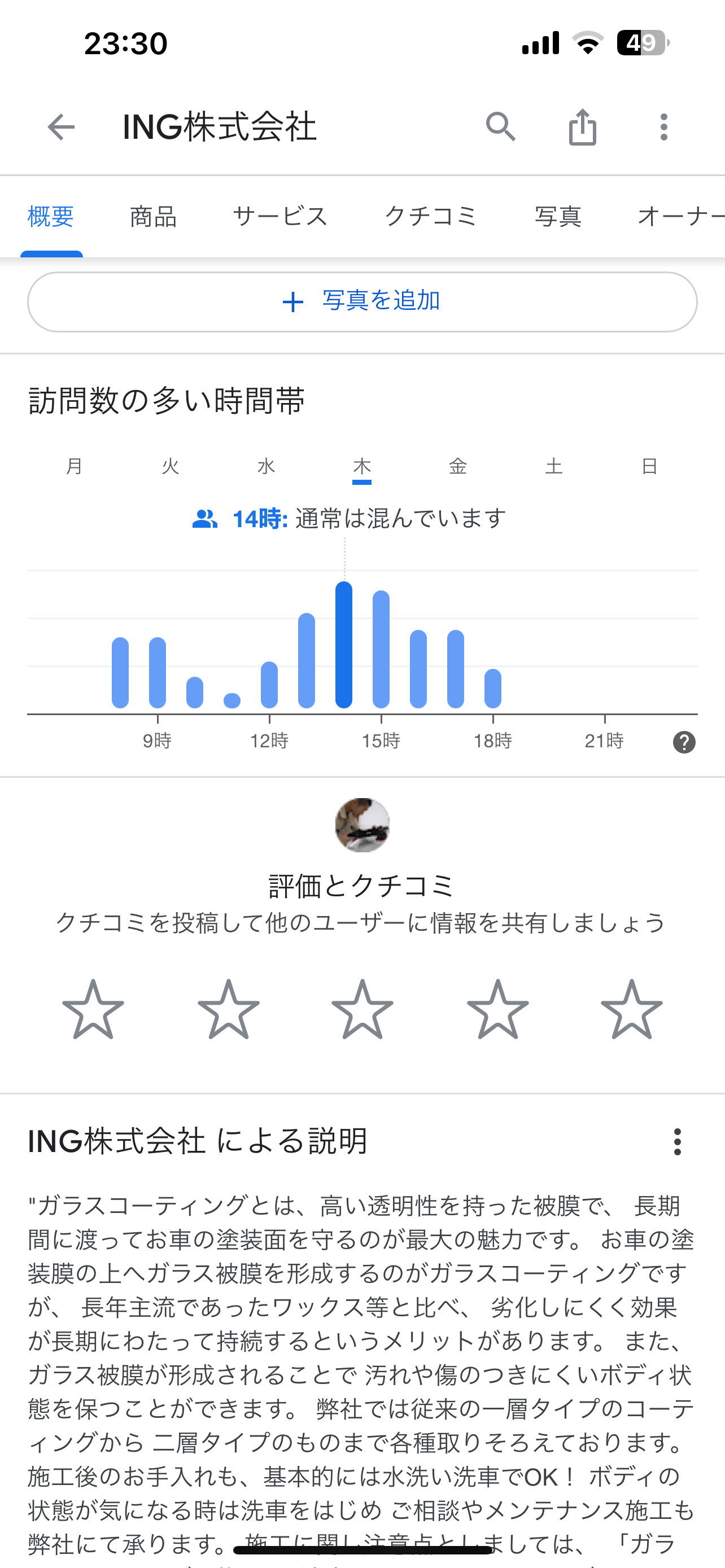This screenshot has width=725, height=1568.
Task: Give a five-star rating
Action: pyautogui.click(x=631, y=1010)
